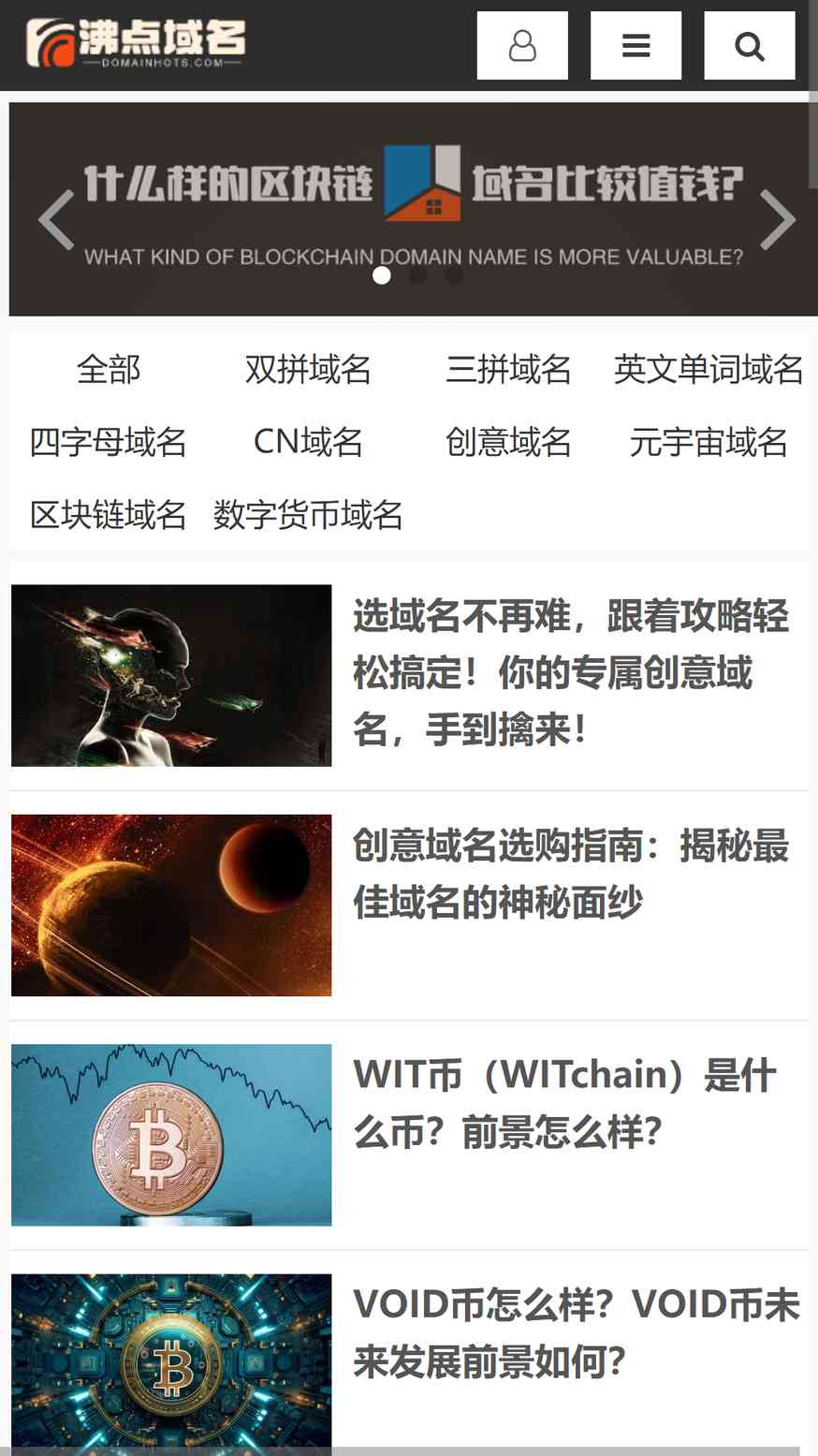Open the WIT币 (WITchain) article
Image resolution: width=818 pixels, height=1456 pixels.
[564, 1103]
